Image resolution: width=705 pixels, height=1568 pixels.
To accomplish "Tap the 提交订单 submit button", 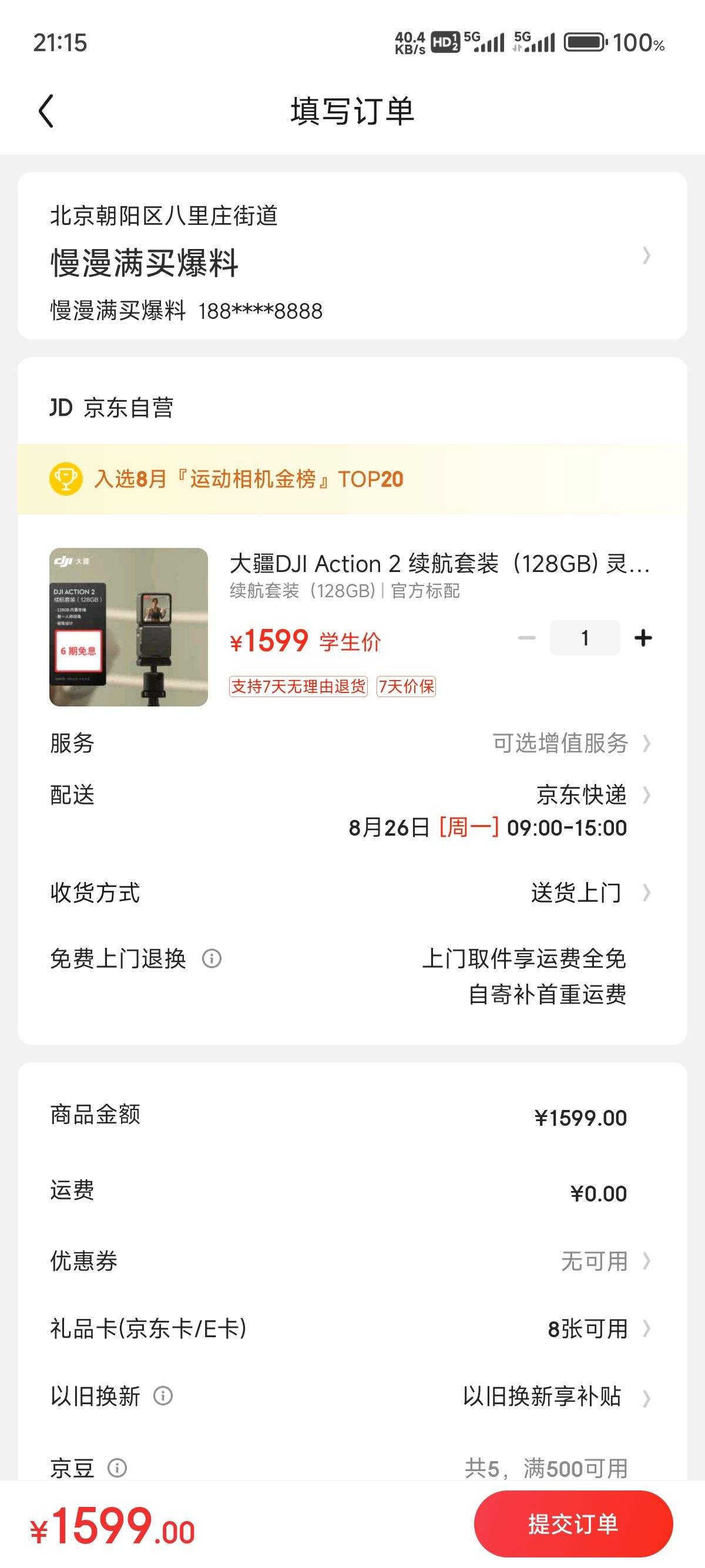I will (574, 1523).
